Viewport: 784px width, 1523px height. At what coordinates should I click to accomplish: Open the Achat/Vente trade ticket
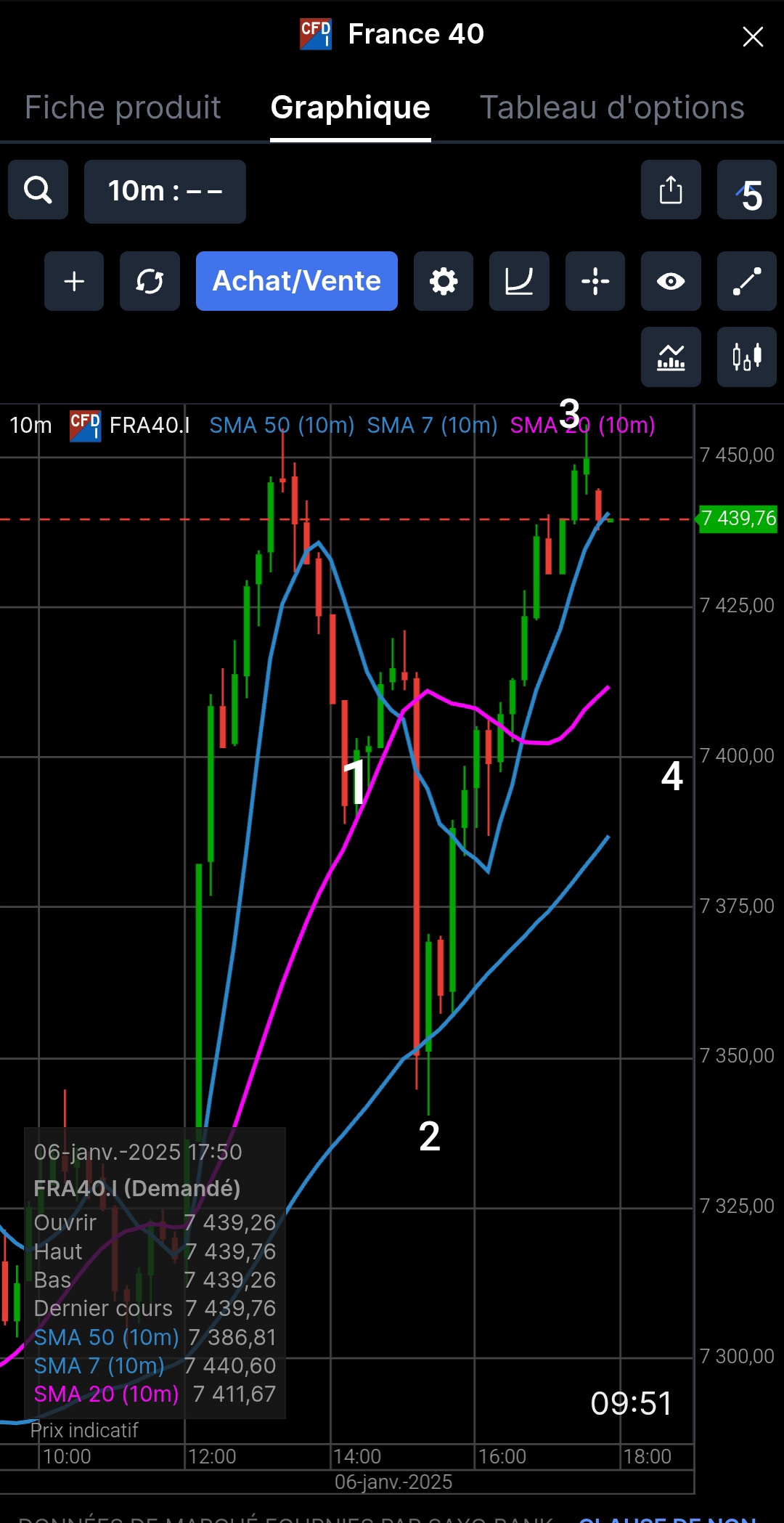pyautogui.click(x=296, y=281)
